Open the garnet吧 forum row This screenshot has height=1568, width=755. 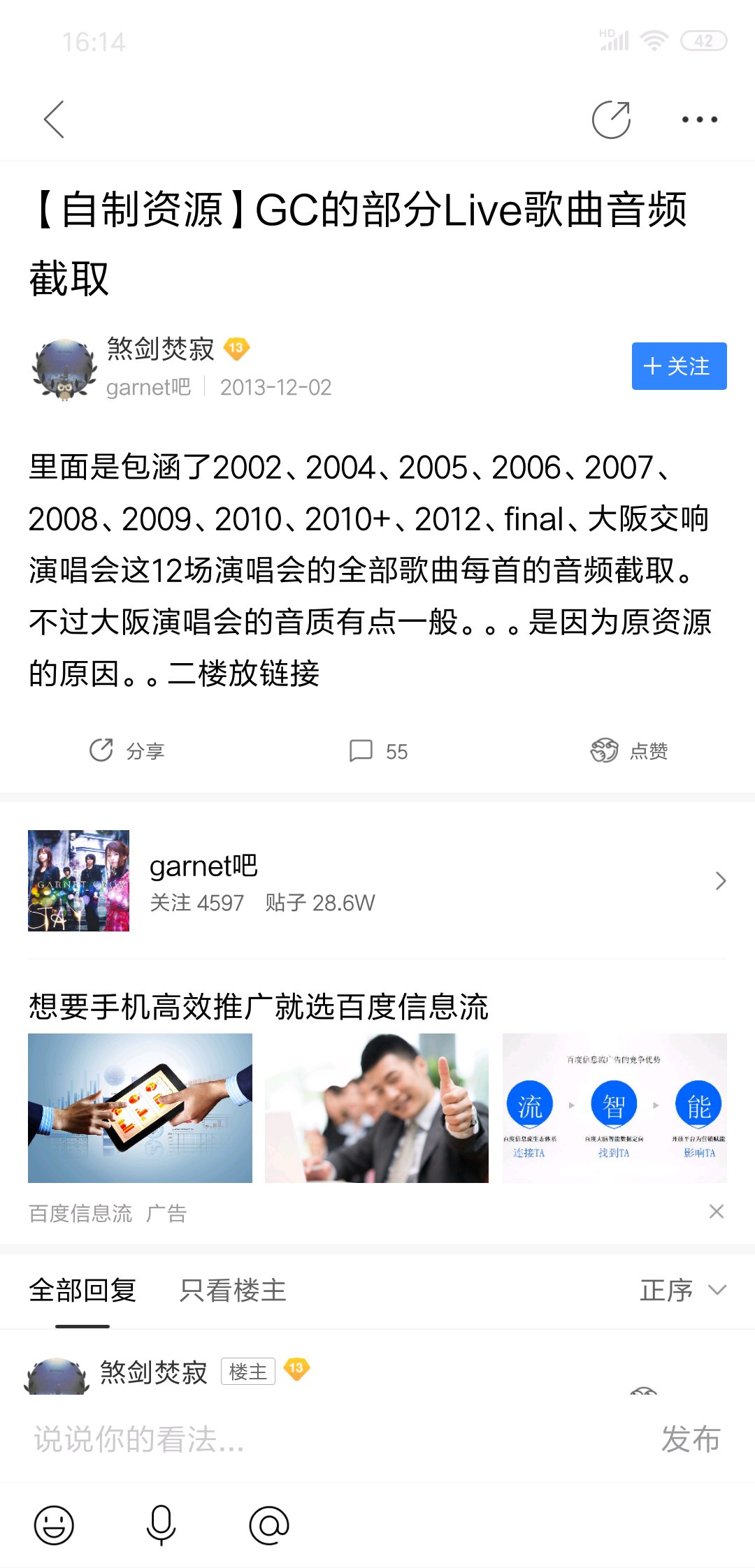[377, 881]
